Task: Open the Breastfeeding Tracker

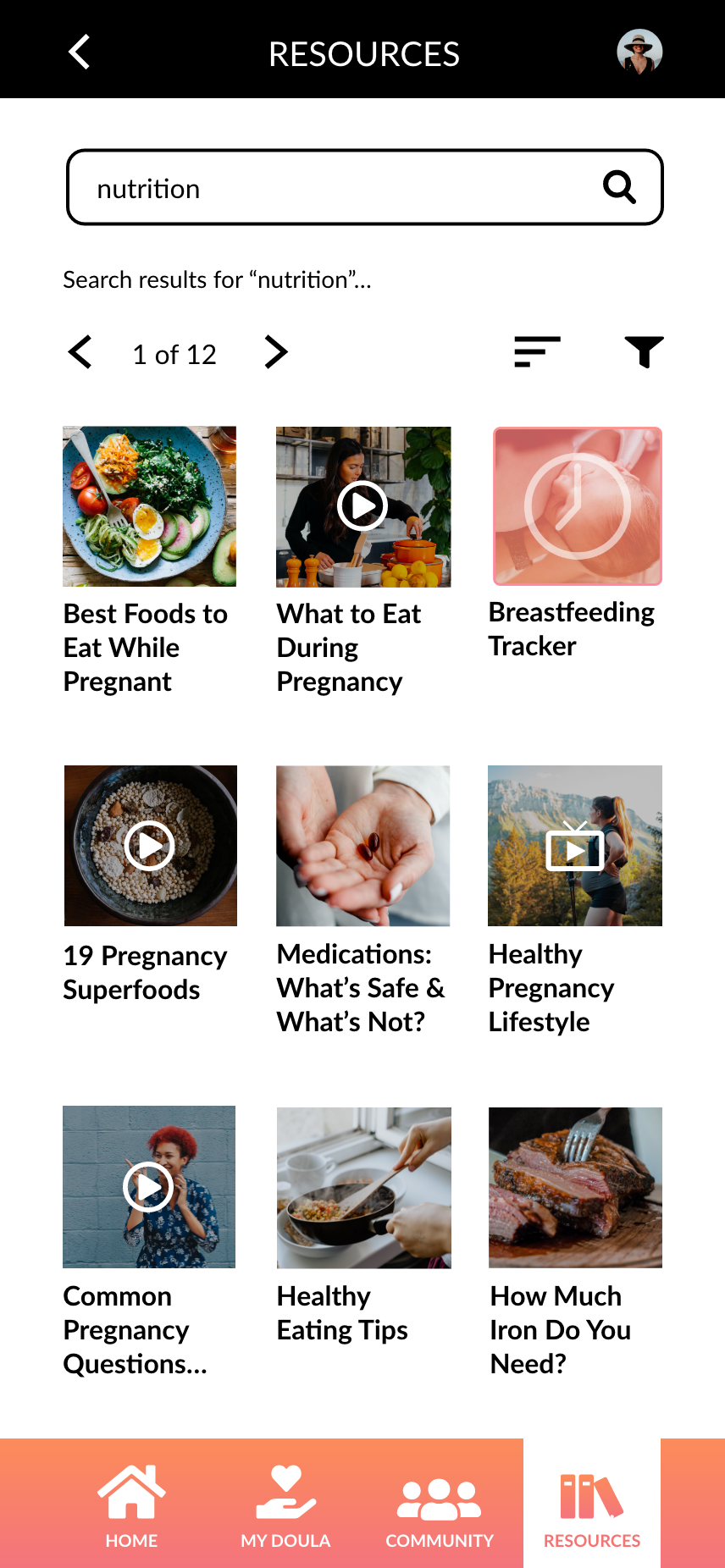Action: pyautogui.click(x=577, y=506)
